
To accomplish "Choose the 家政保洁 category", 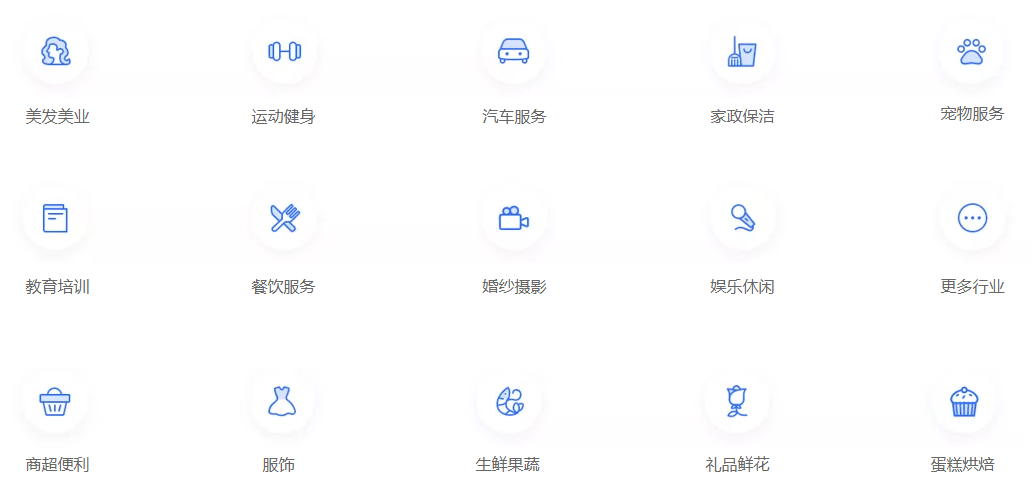I will click(742, 51).
